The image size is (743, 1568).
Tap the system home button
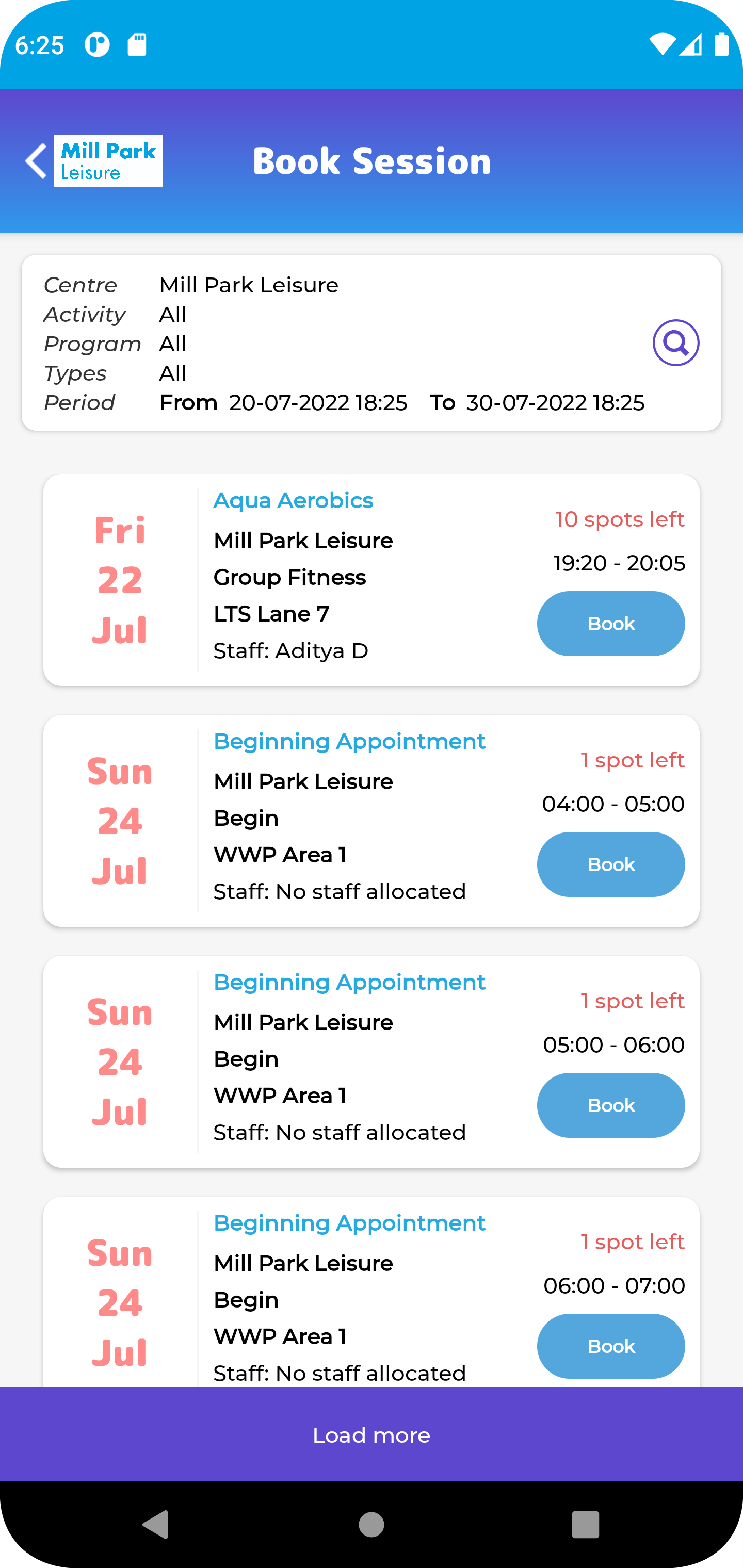372,1525
